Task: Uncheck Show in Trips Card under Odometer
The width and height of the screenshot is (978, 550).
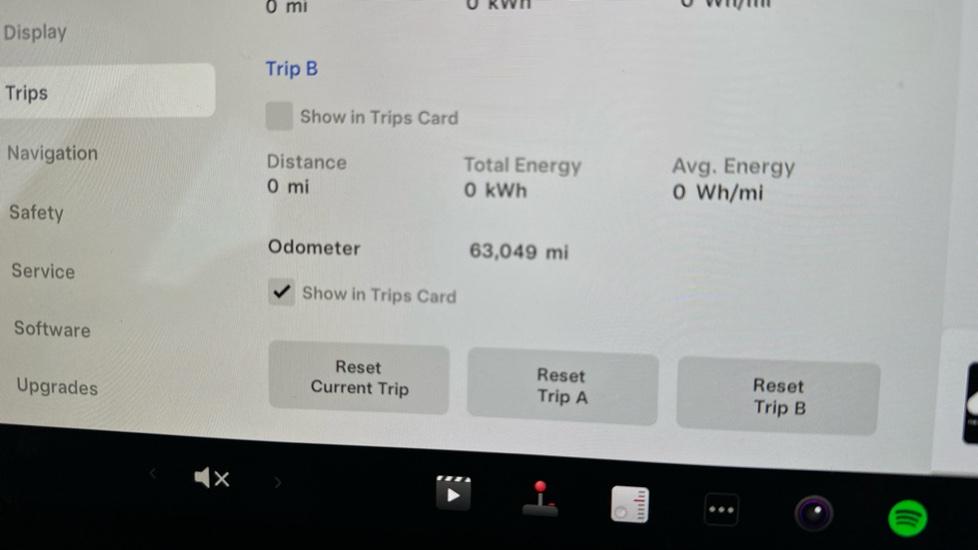Action: pos(282,293)
